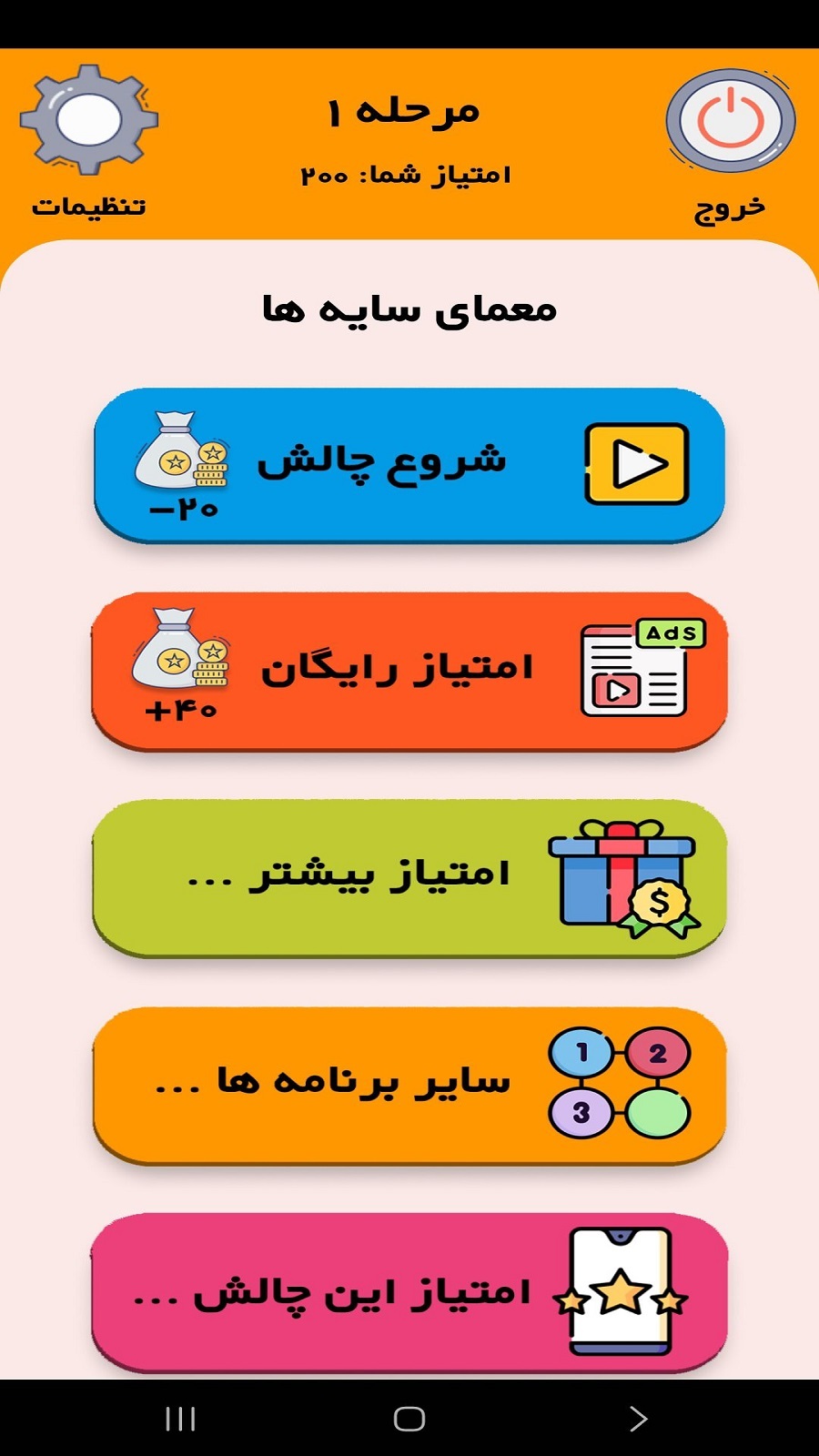Rate this challenge (امتیاز این چالش)
The width and height of the screenshot is (819, 1456).
click(x=409, y=1292)
